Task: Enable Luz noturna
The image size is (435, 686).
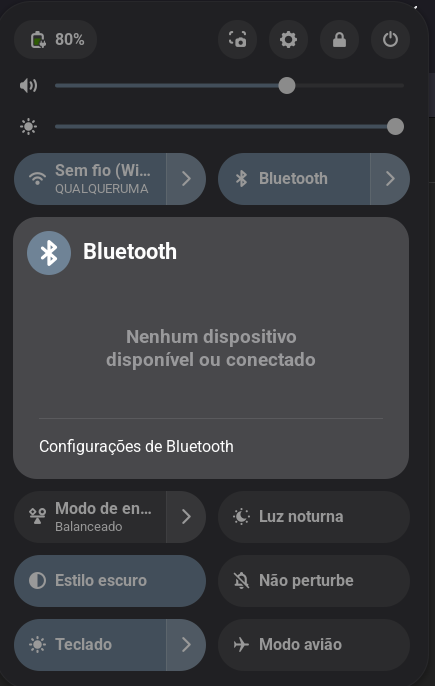Action: (x=314, y=517)
